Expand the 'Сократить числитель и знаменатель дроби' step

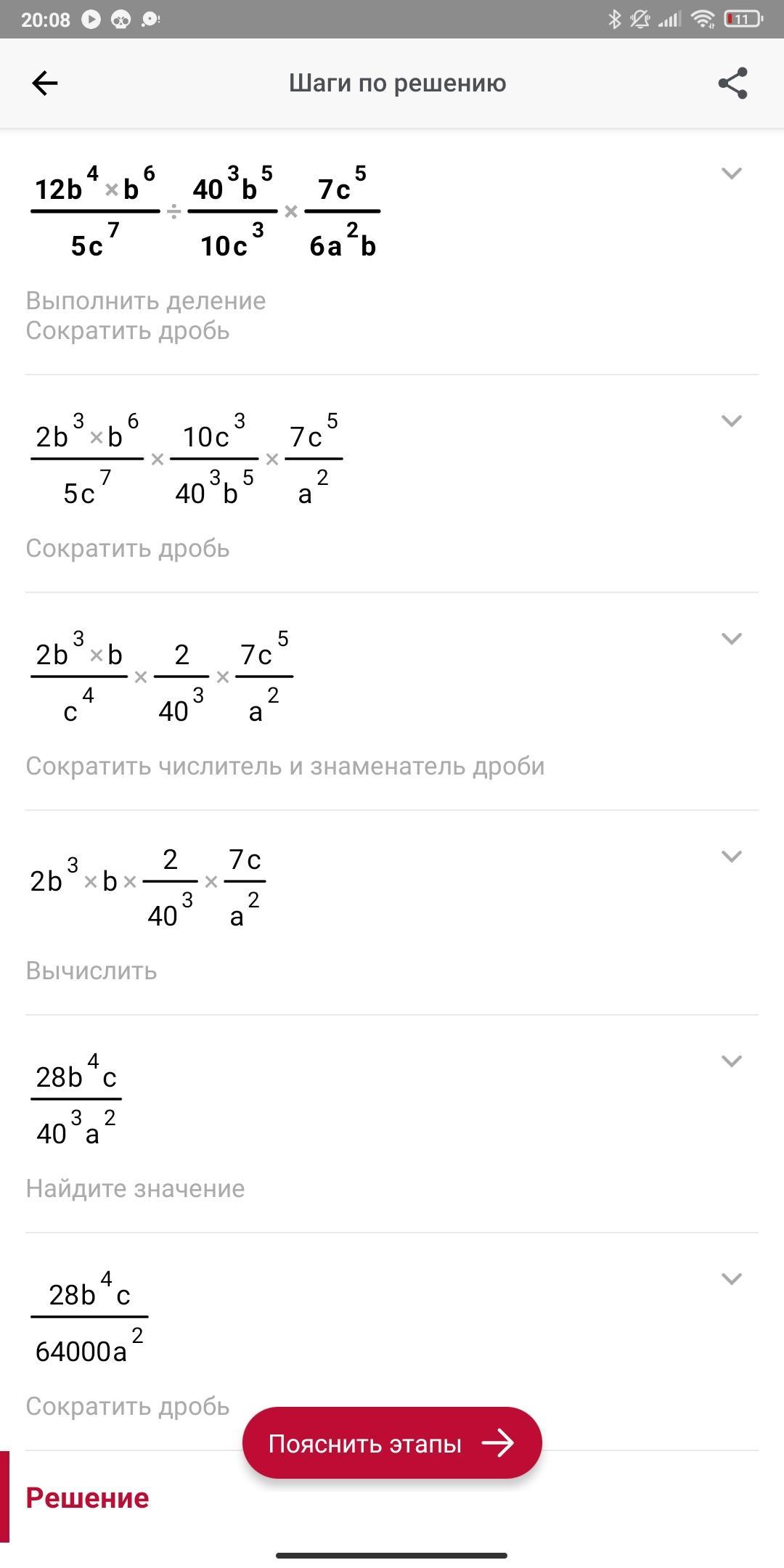click(732, 638)
